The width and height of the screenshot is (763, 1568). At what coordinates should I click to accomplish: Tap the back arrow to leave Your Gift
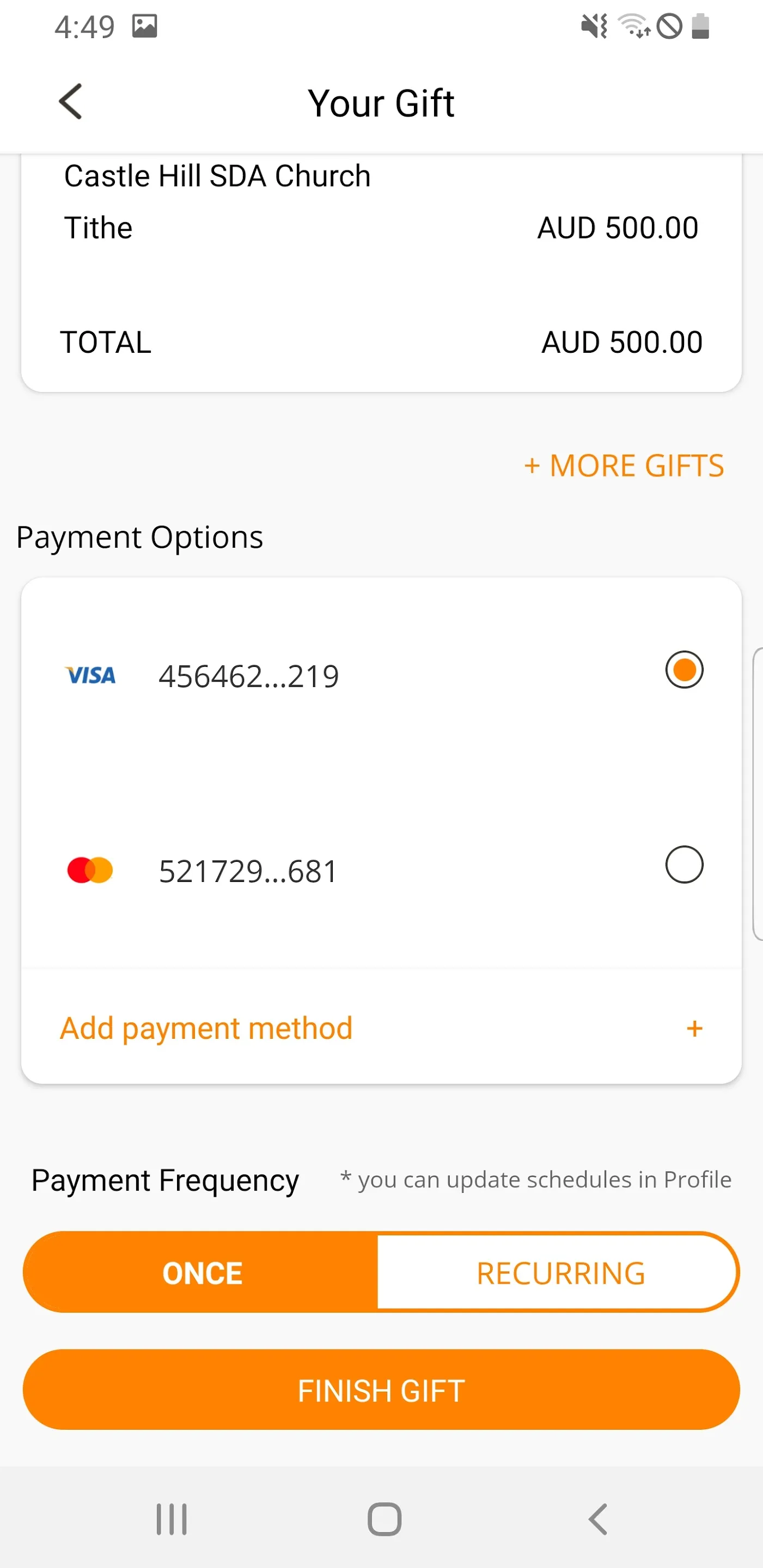71,102
